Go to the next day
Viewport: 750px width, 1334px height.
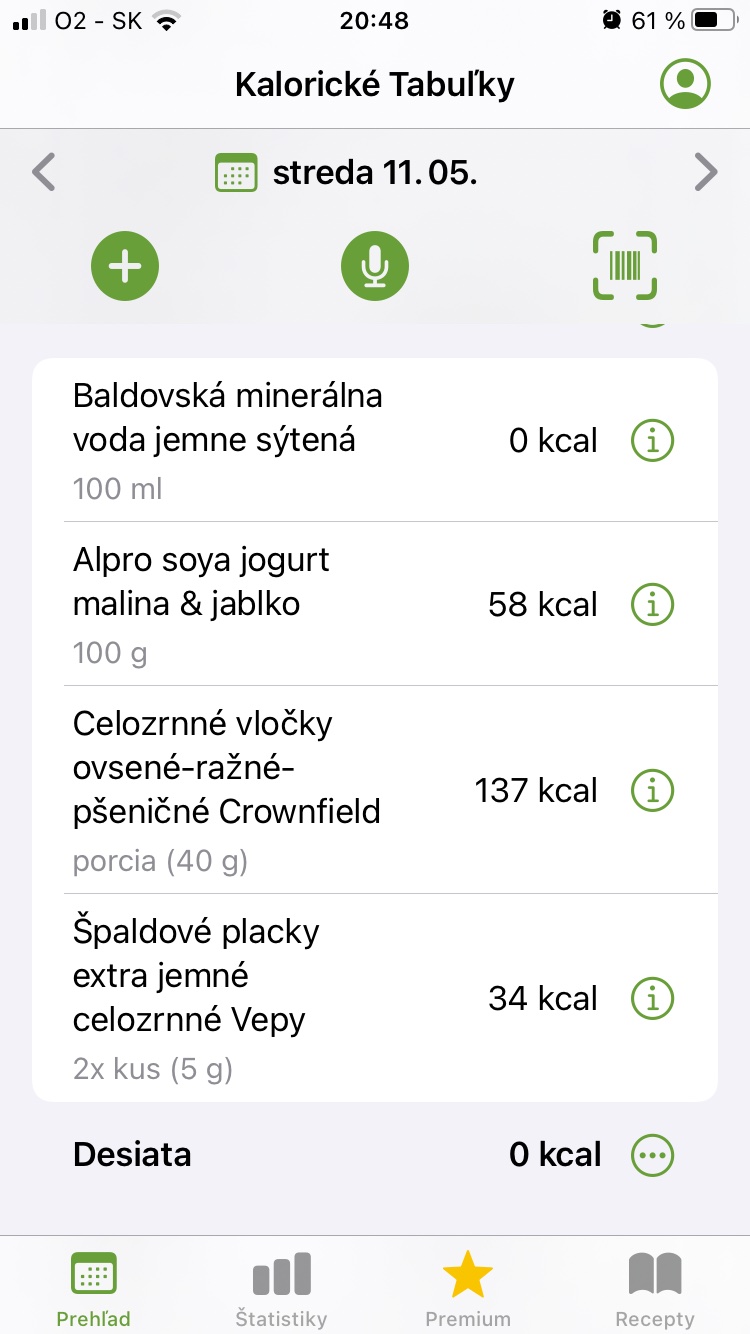tap(706, 172)
